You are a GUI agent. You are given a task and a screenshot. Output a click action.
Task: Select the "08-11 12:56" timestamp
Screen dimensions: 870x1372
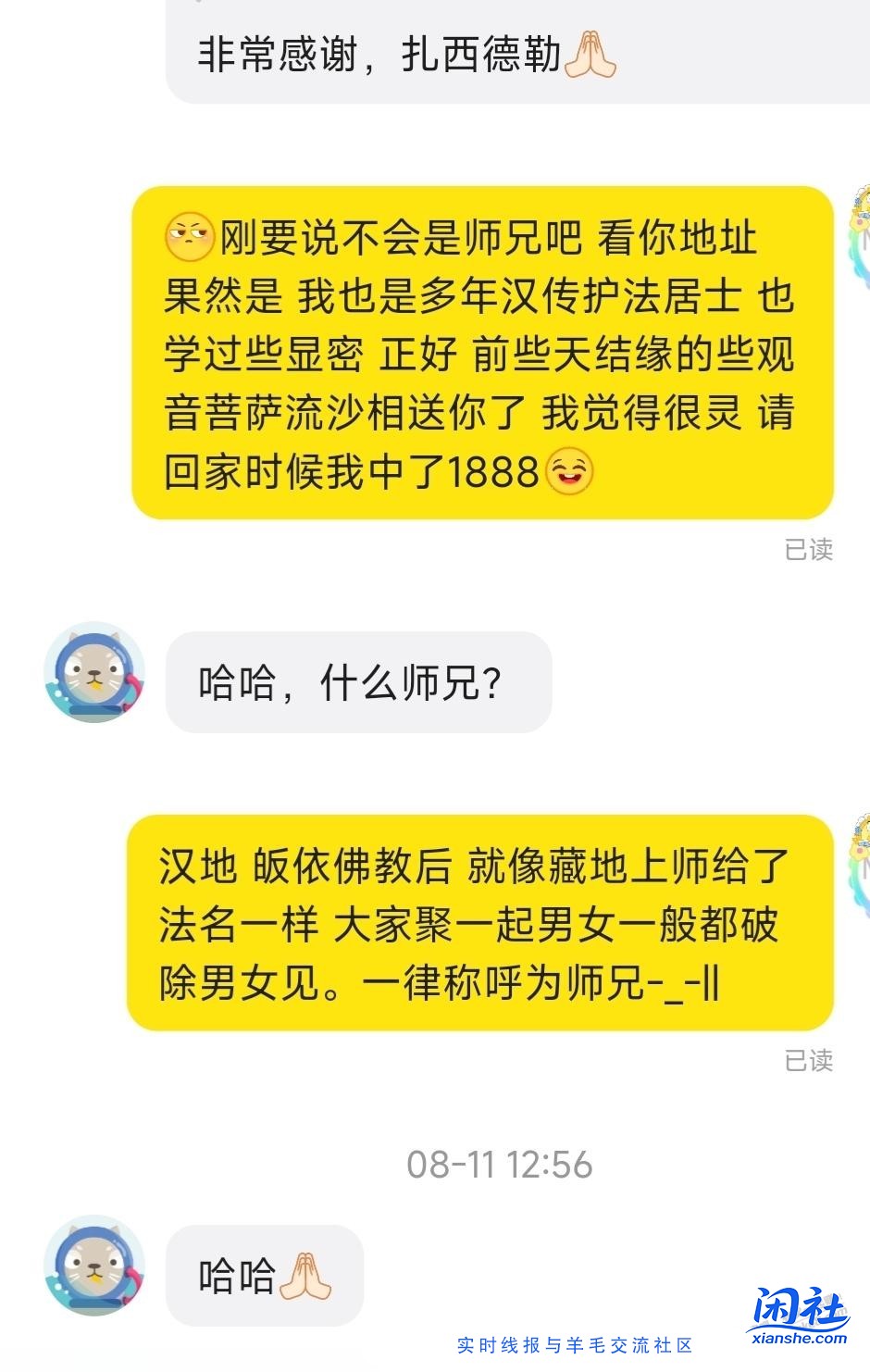500,1166
